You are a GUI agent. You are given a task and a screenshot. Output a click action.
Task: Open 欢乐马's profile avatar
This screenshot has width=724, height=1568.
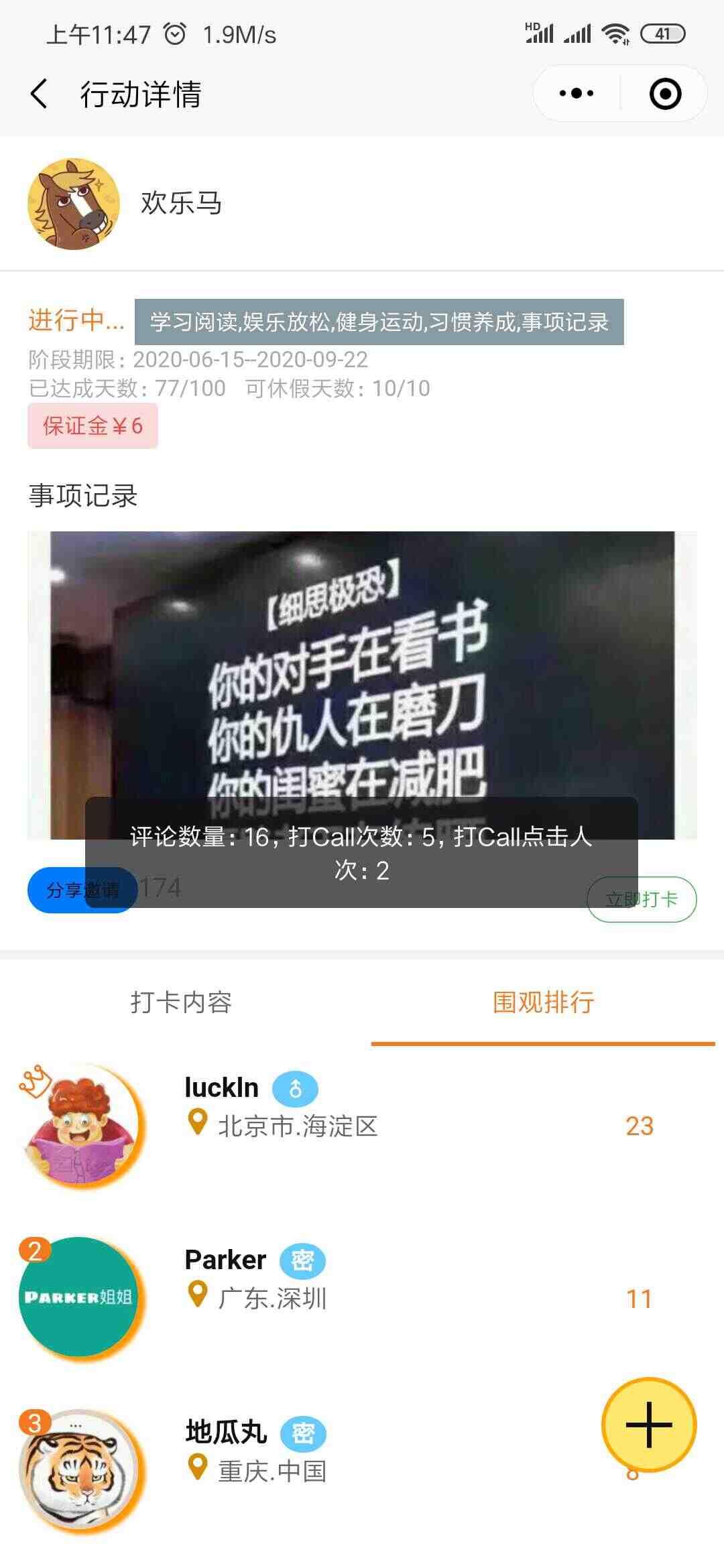pos(74,204)
